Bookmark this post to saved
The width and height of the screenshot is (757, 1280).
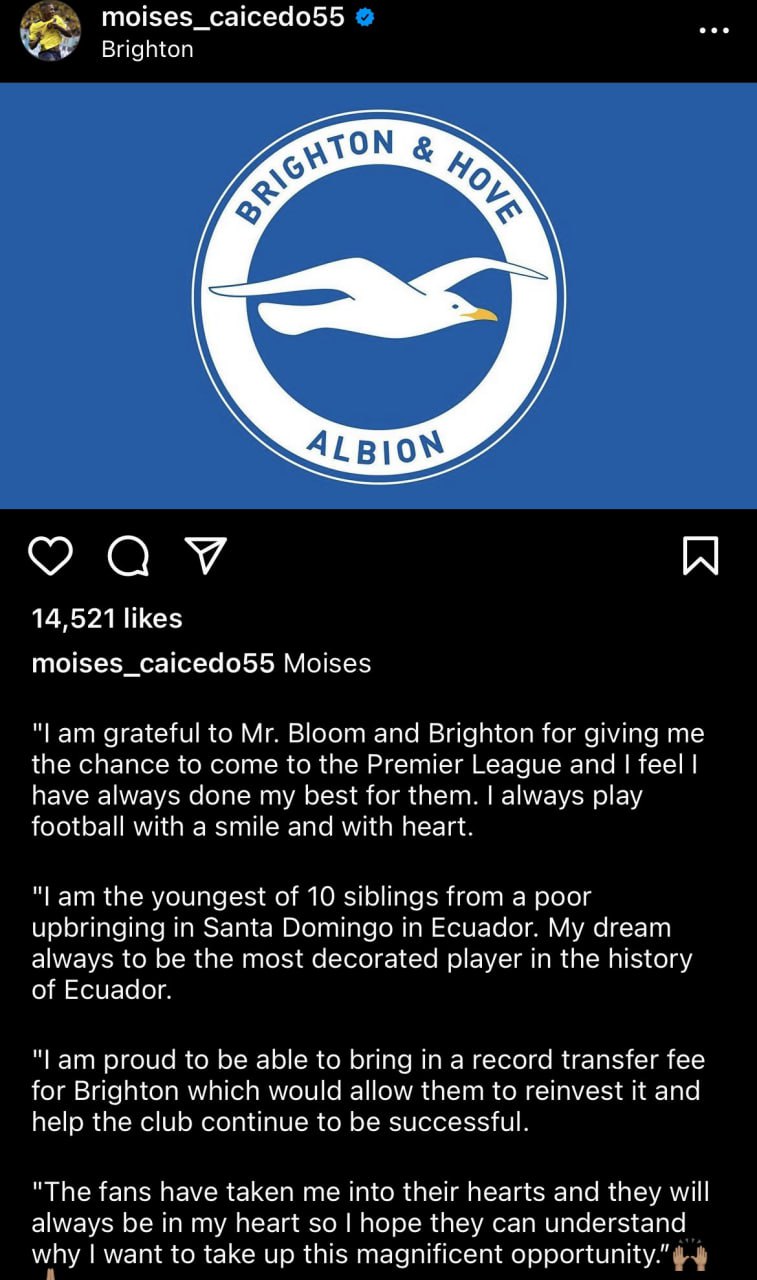point(700,556)
